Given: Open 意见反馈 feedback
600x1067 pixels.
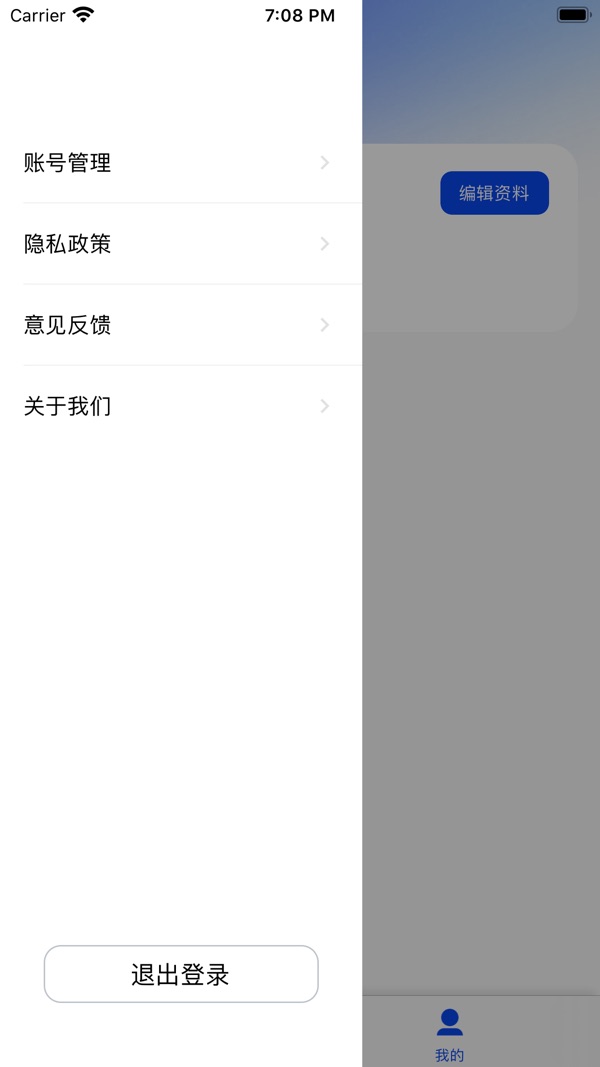Looking at the screenshot, I should pyautogui.click(x=181, y=325).
